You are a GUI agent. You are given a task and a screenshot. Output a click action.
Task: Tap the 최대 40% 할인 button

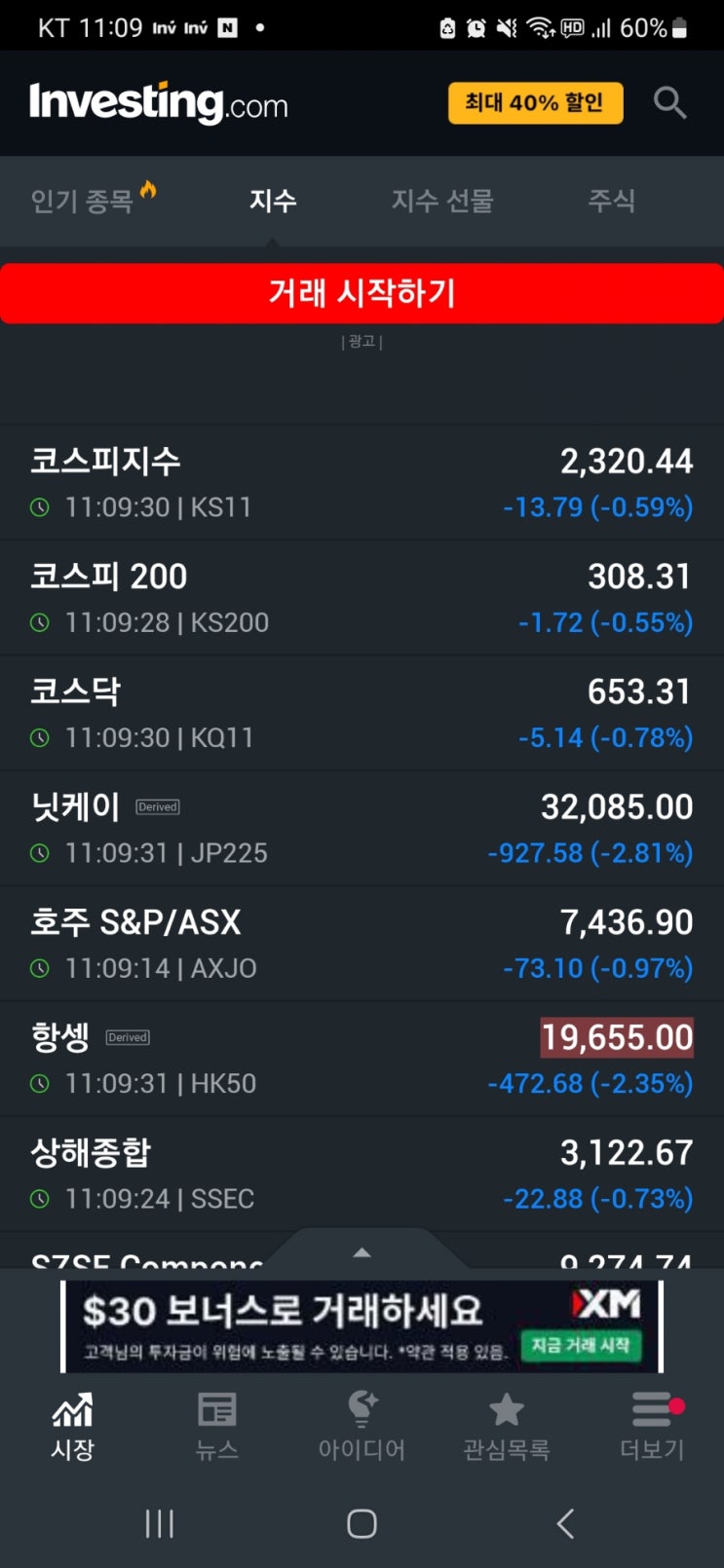(535, 102)
